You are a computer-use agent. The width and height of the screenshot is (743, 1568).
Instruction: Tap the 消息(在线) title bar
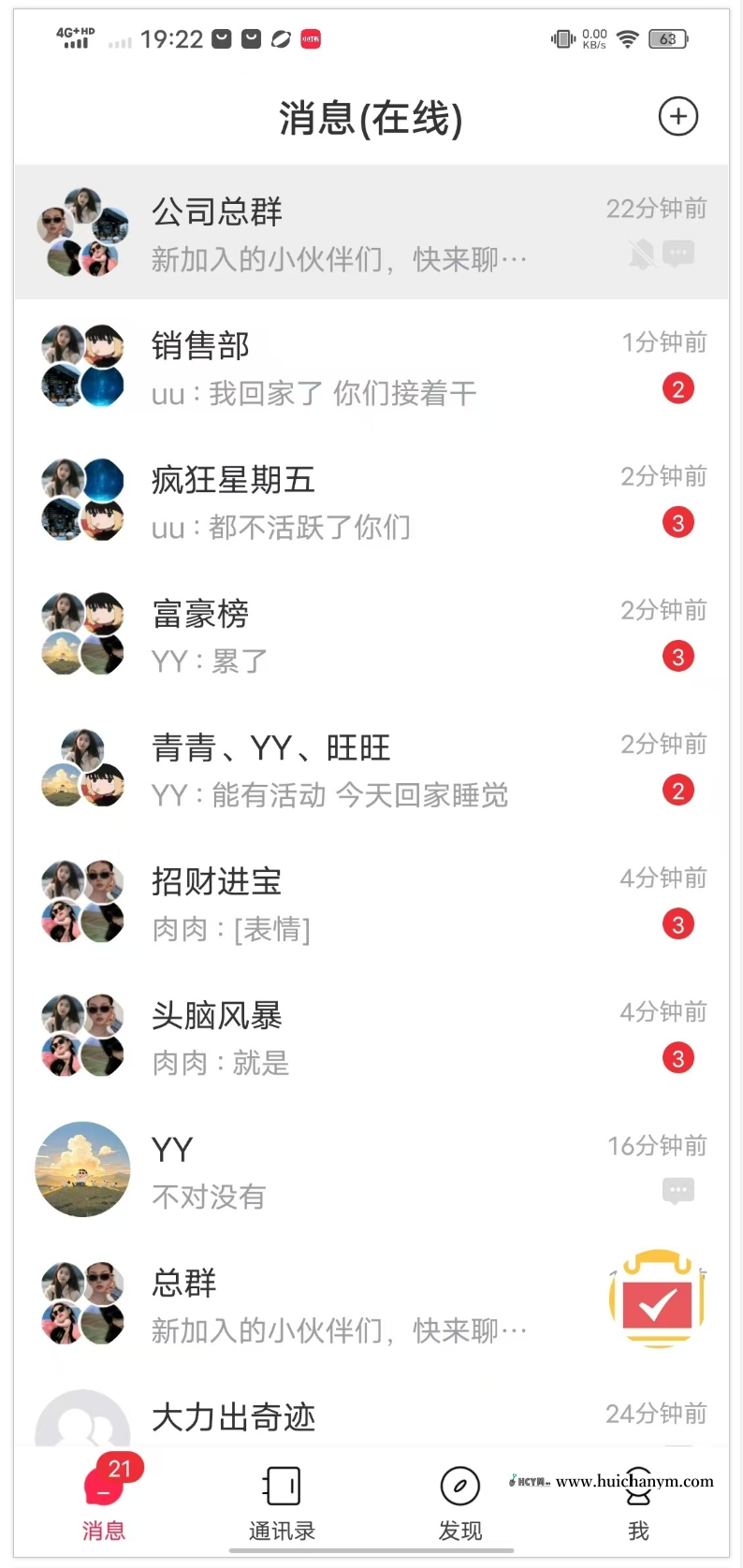click(x=371, y=117)
